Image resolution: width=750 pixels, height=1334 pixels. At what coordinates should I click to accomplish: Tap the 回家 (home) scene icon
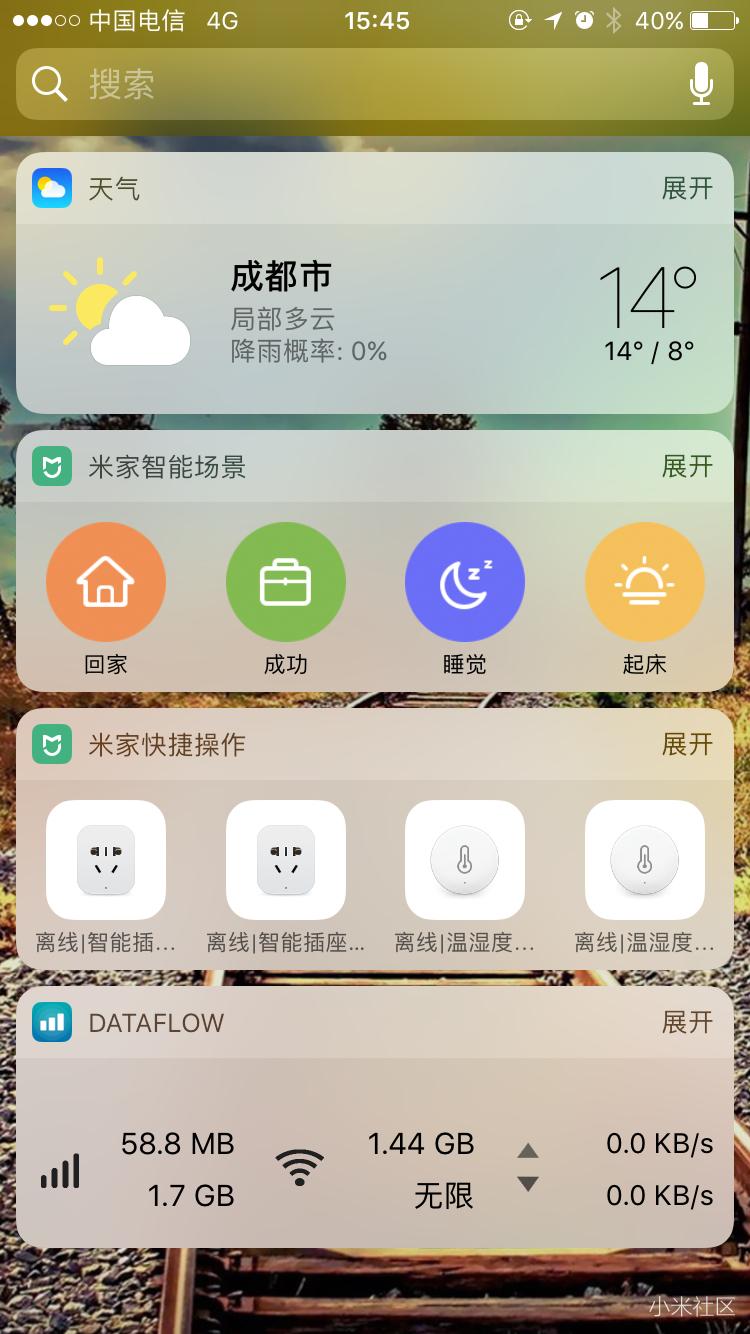coord(106,581)
